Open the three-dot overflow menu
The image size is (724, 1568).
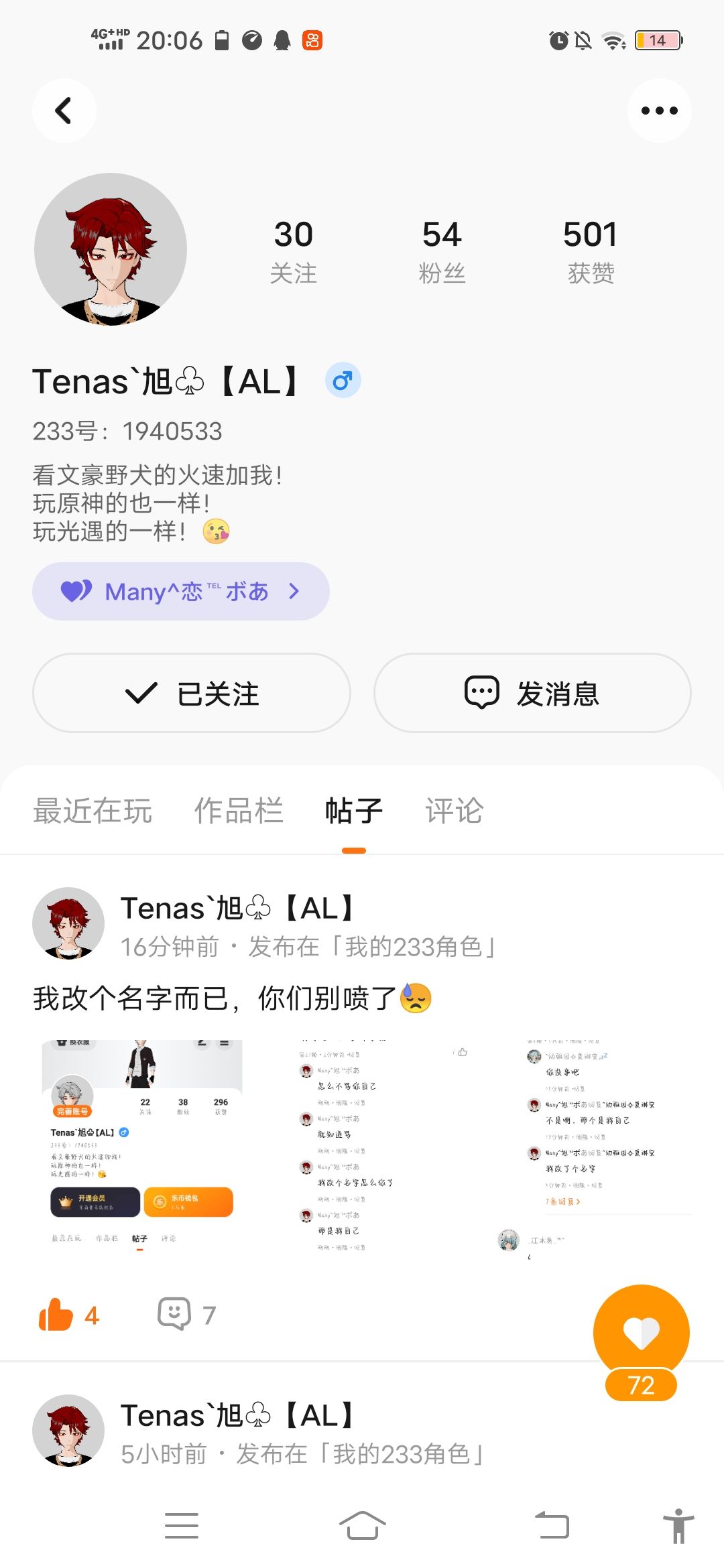659,111
